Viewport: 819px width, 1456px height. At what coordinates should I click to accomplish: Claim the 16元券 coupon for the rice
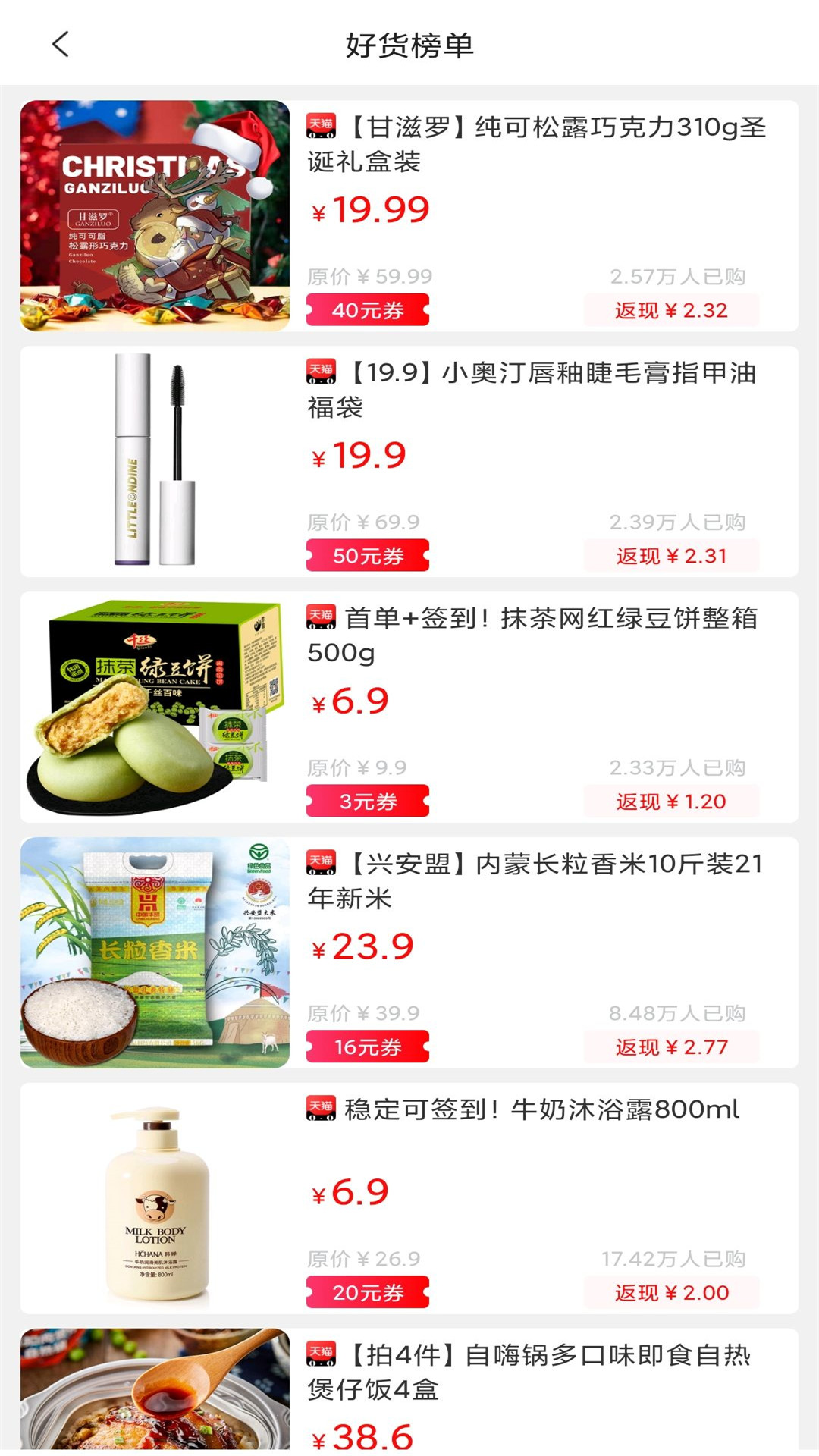pyautogui.click(x=368, y=1047)
